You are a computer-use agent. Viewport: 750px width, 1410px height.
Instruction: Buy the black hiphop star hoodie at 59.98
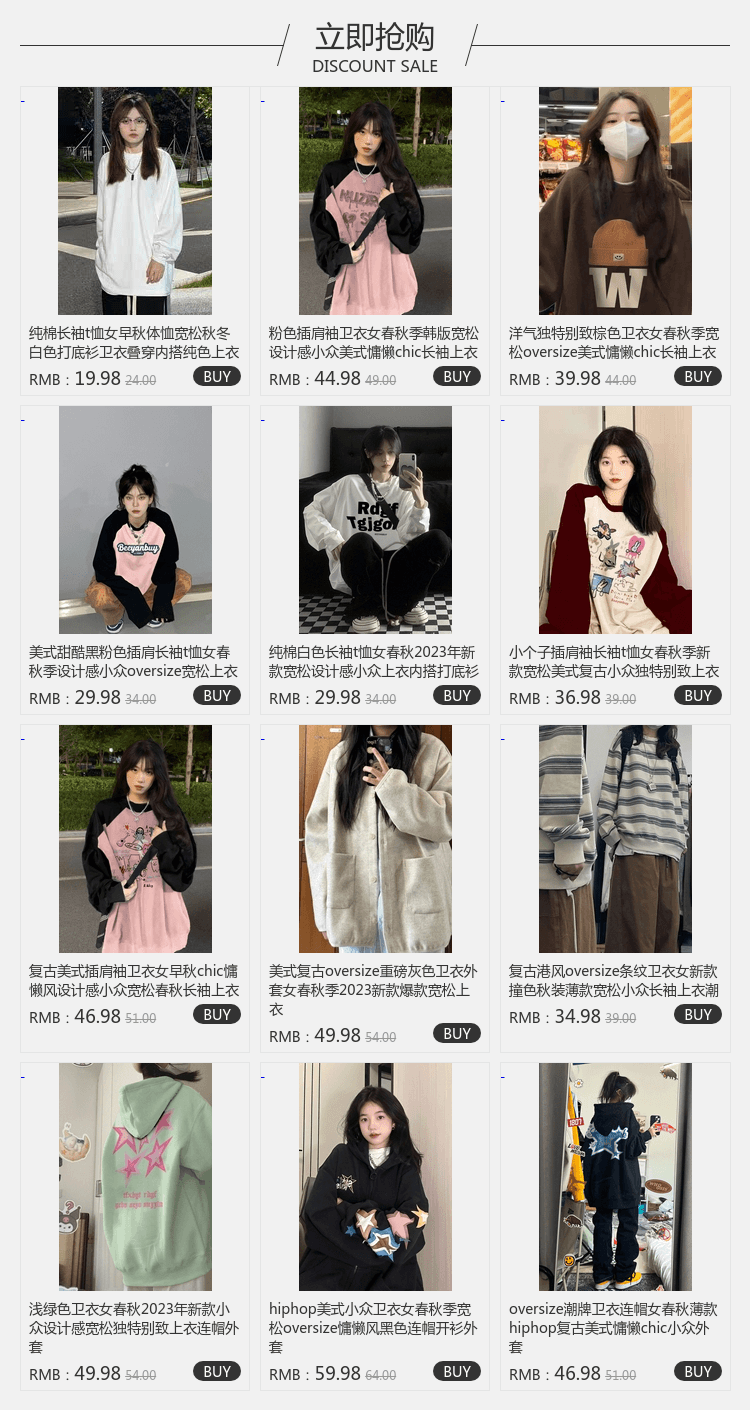click(457, 1372)
